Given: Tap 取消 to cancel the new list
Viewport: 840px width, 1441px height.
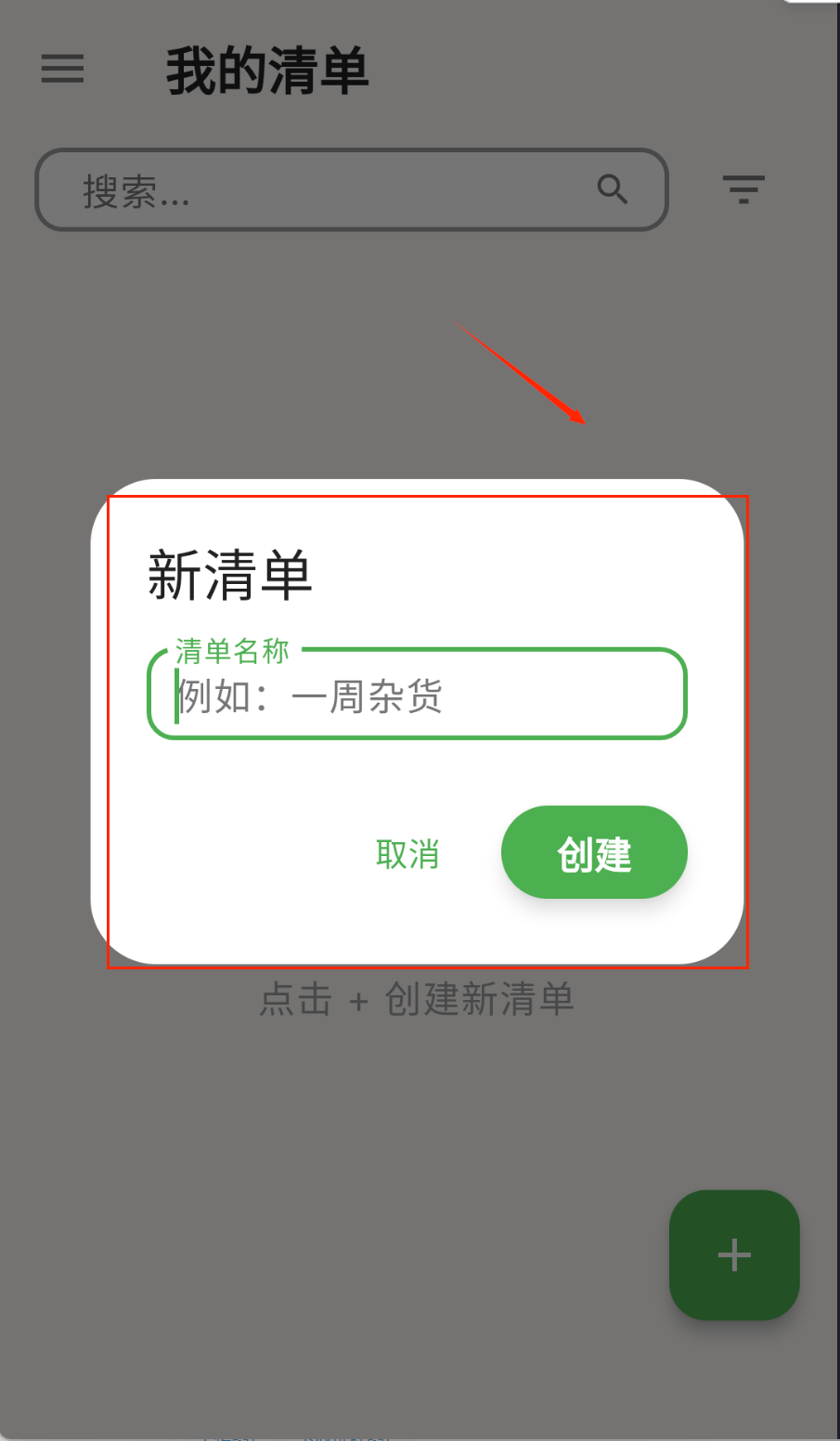Looking at the screenshot, I should pyautogui.click(x=407, y=853).
